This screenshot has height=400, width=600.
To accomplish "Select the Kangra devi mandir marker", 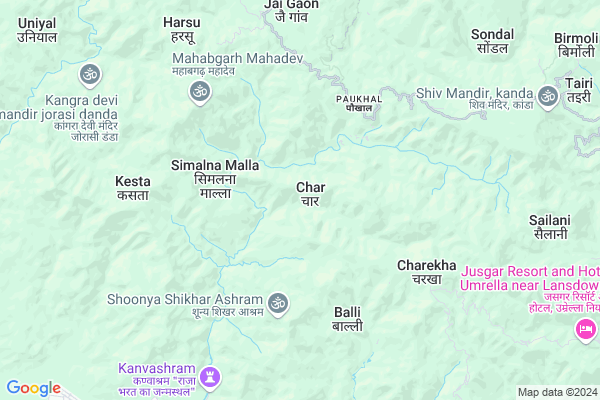I will point(89,75).
